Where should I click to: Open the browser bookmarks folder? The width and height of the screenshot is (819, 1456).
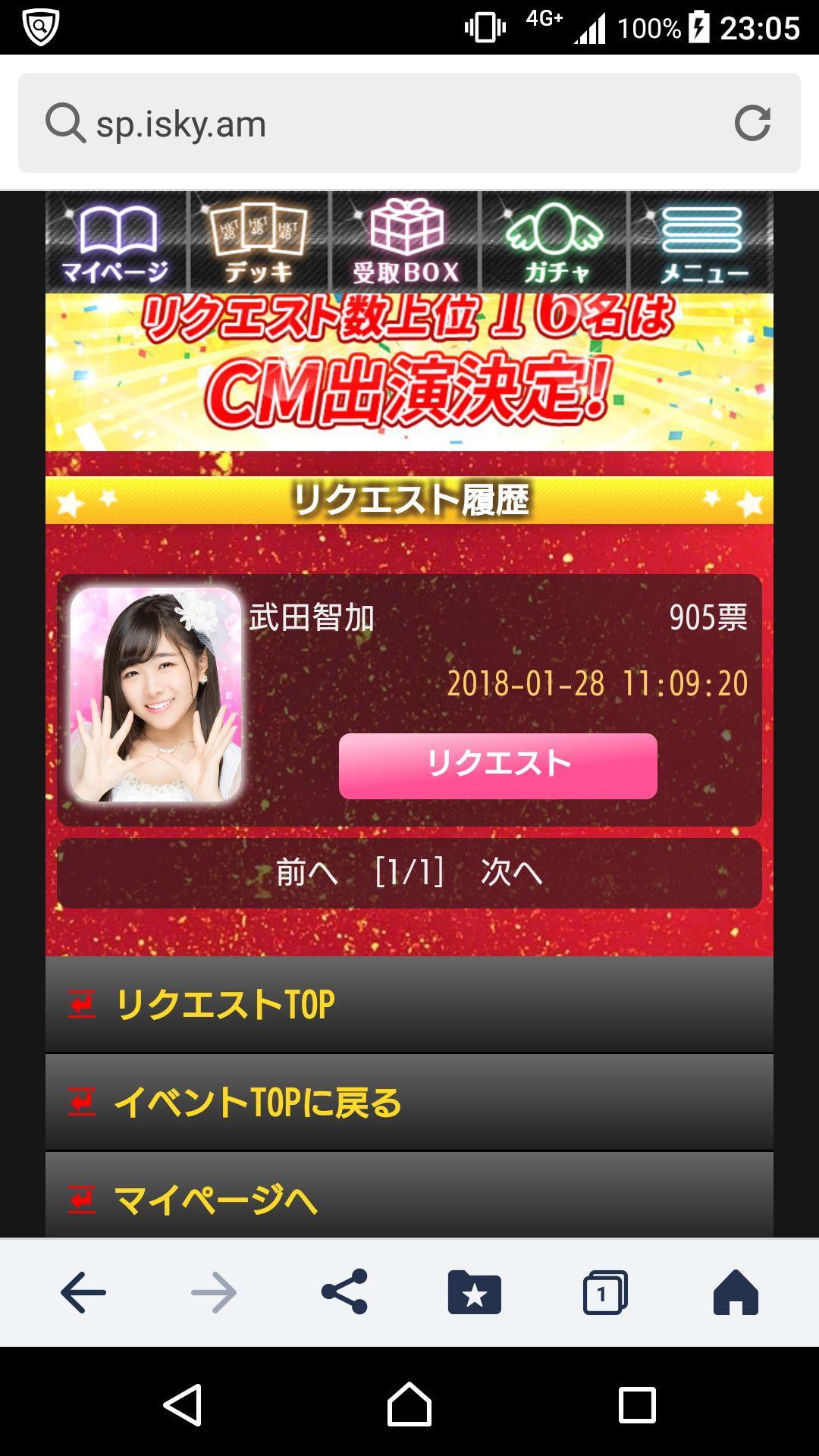[475, 1292]
